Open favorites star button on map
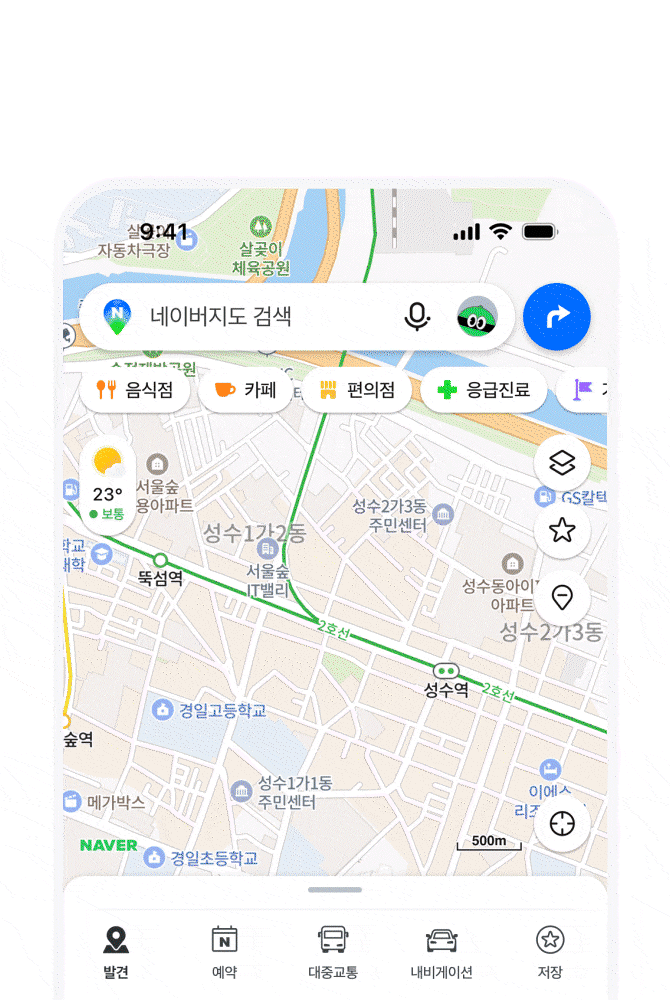This screenshot has height=1000, width=670. pyautogui.click(x=562, y=531)
